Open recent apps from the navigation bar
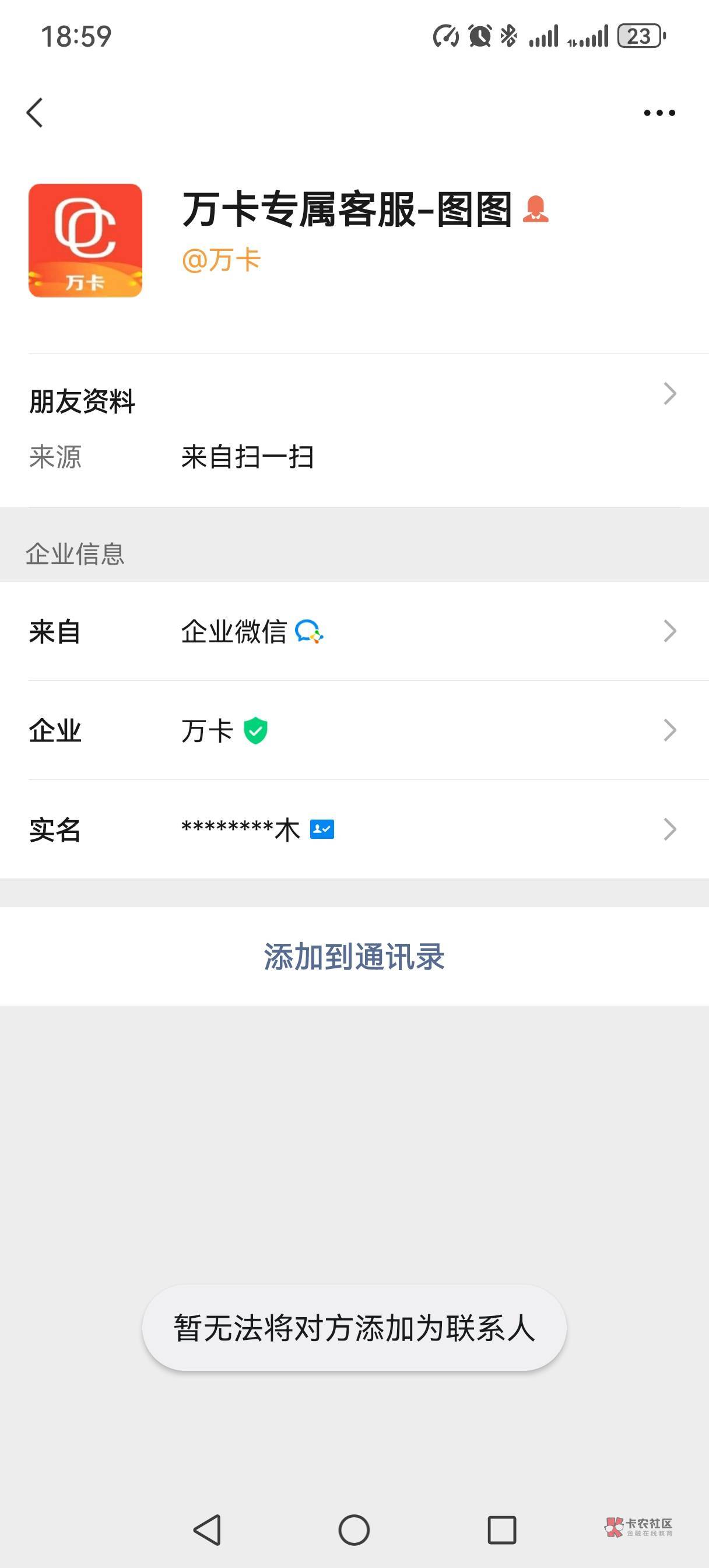709x1568 pixels. 502,1529
